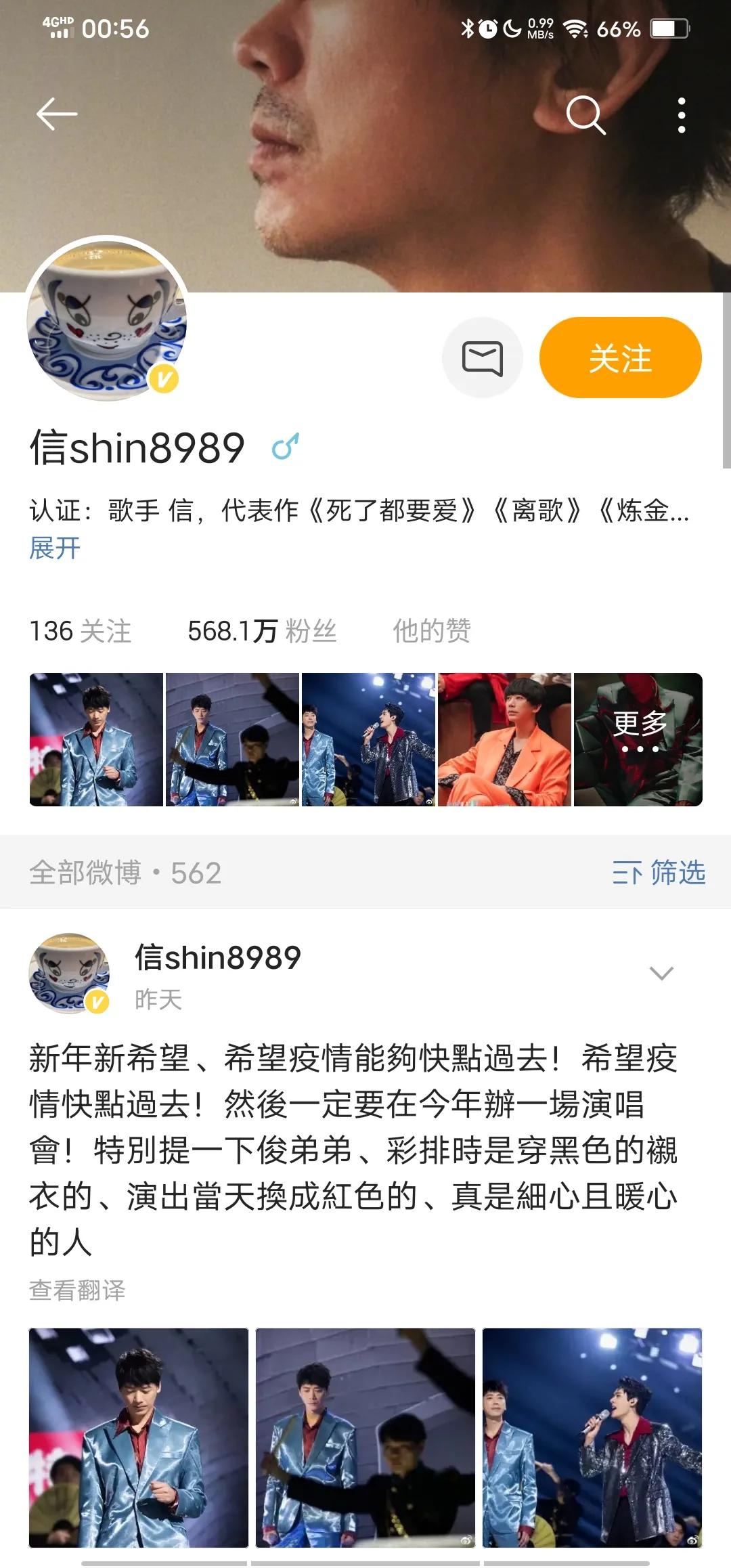Open search on this profile
The height and width of the screenshot is (1568, 731).
point(585,114)
